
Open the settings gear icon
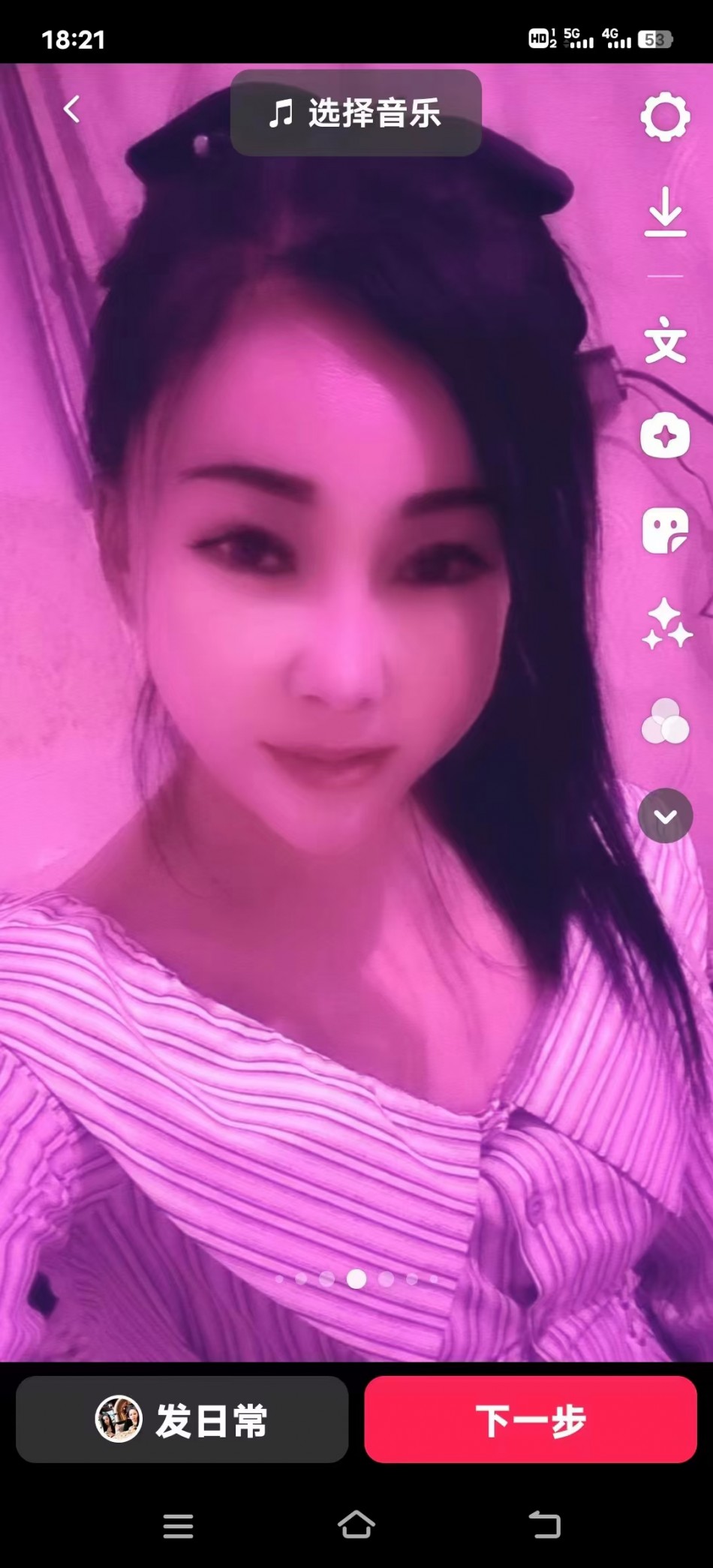[x=665, y=117]
